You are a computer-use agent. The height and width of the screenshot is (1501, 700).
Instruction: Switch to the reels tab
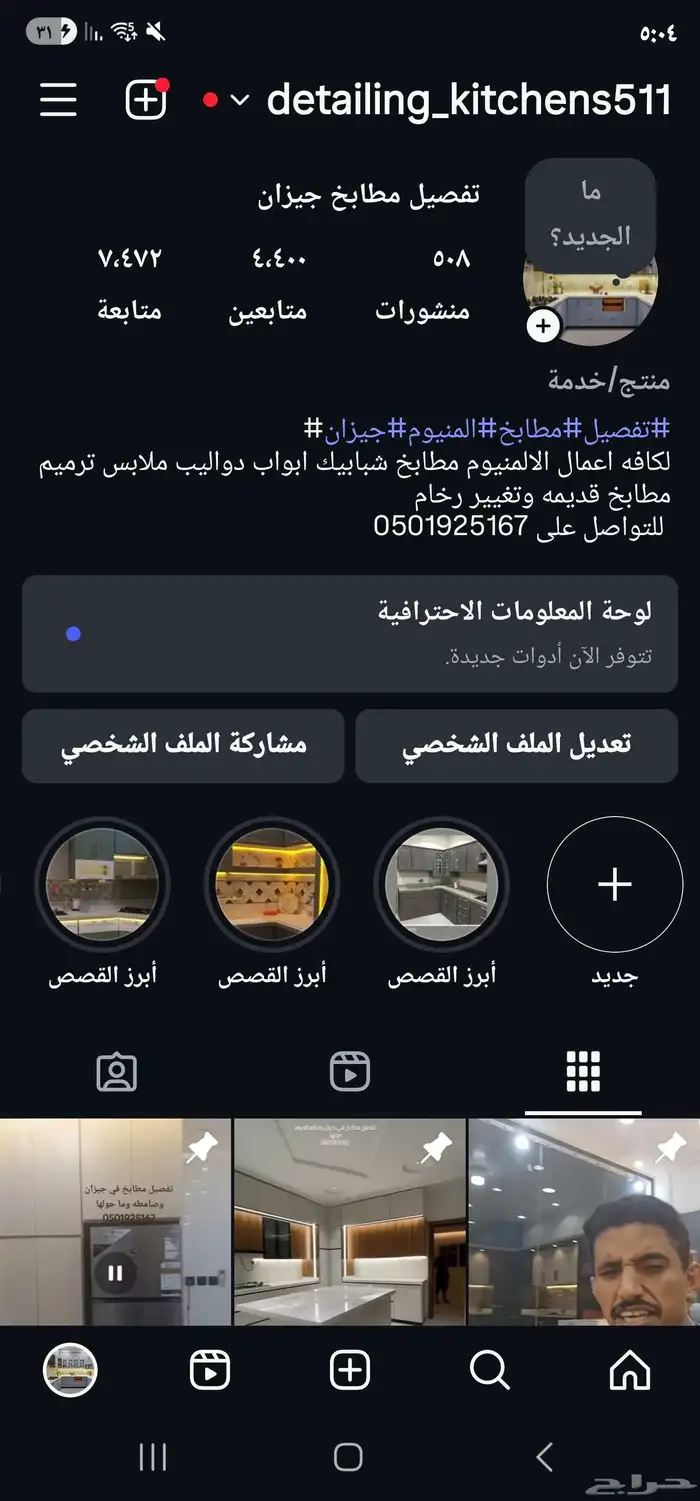coord(350,1072)
